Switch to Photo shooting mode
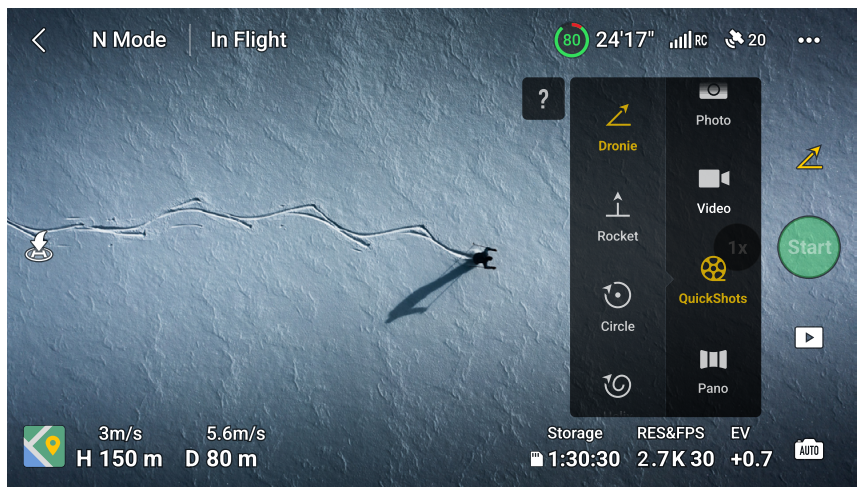 click(713, 104)
